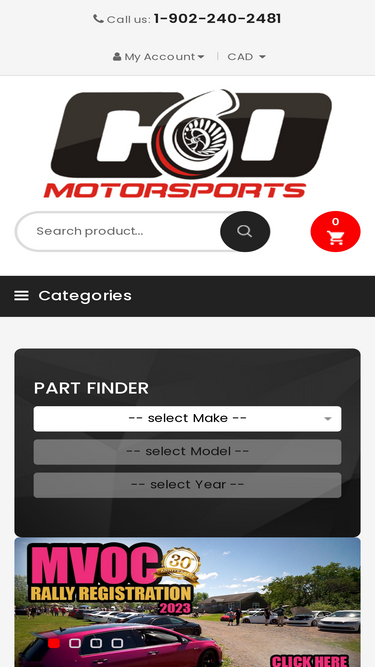Call the phone number 1-902-240-2481
The image size is (375, 667).
(217, 19)
